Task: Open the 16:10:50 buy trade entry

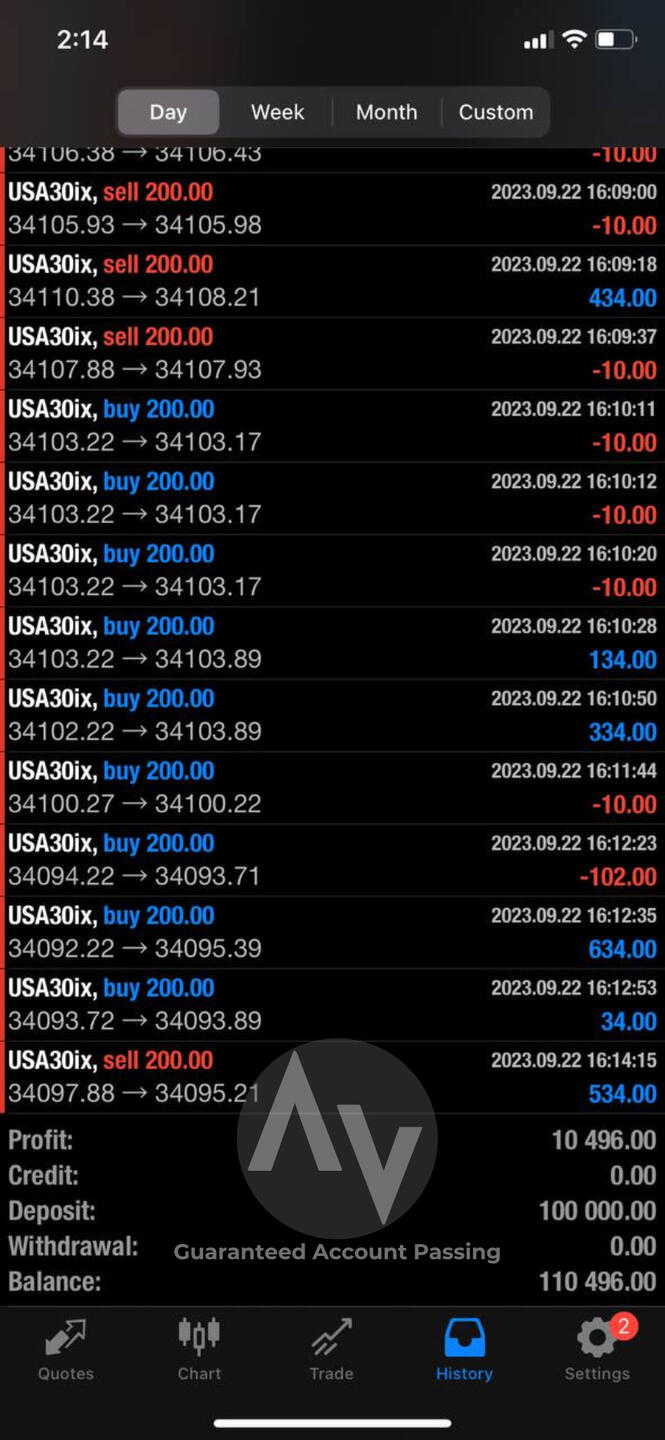Action: [x=332, y=715]
